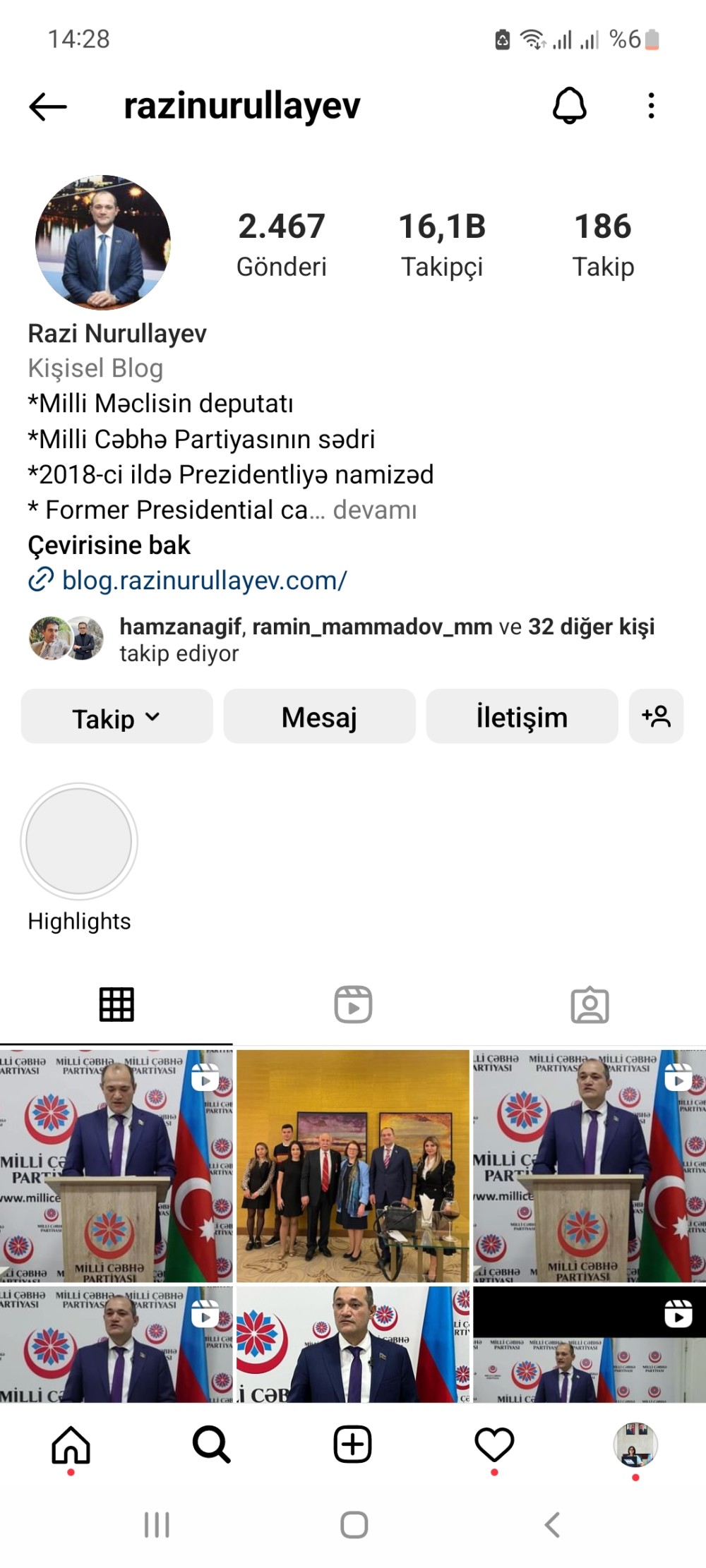Image resolution: width=706 pixels, height=1568 pixels.
Task: Go to home feed via house icon
Action: tap(70, 1444)
